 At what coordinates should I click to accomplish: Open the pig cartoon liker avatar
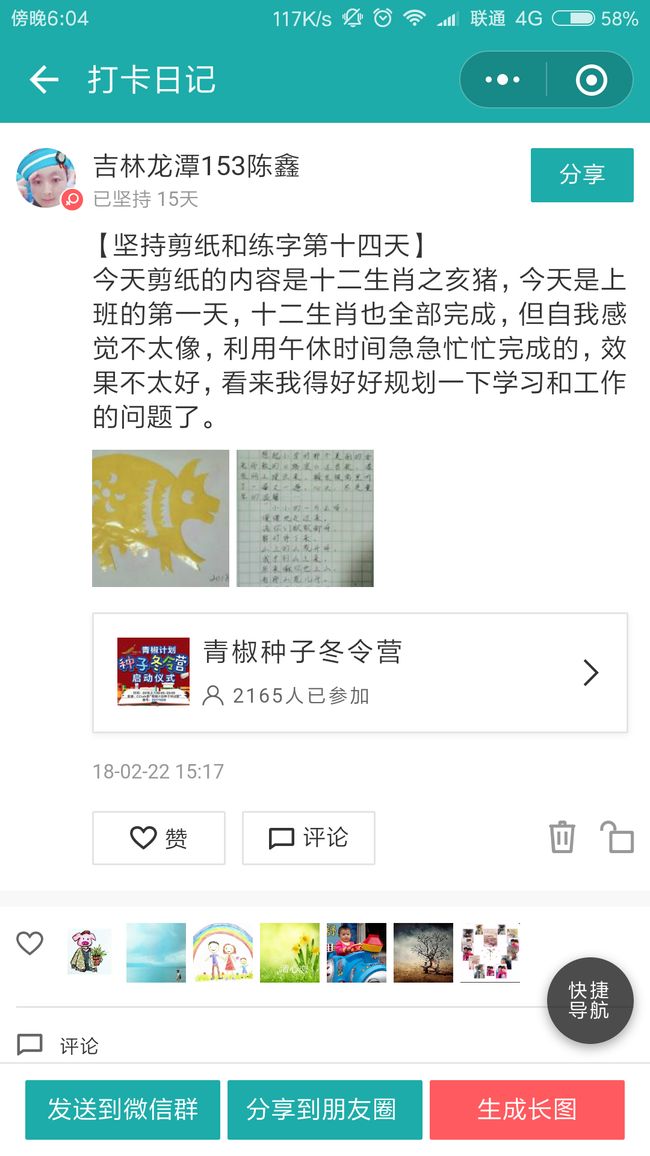[89, 952]
